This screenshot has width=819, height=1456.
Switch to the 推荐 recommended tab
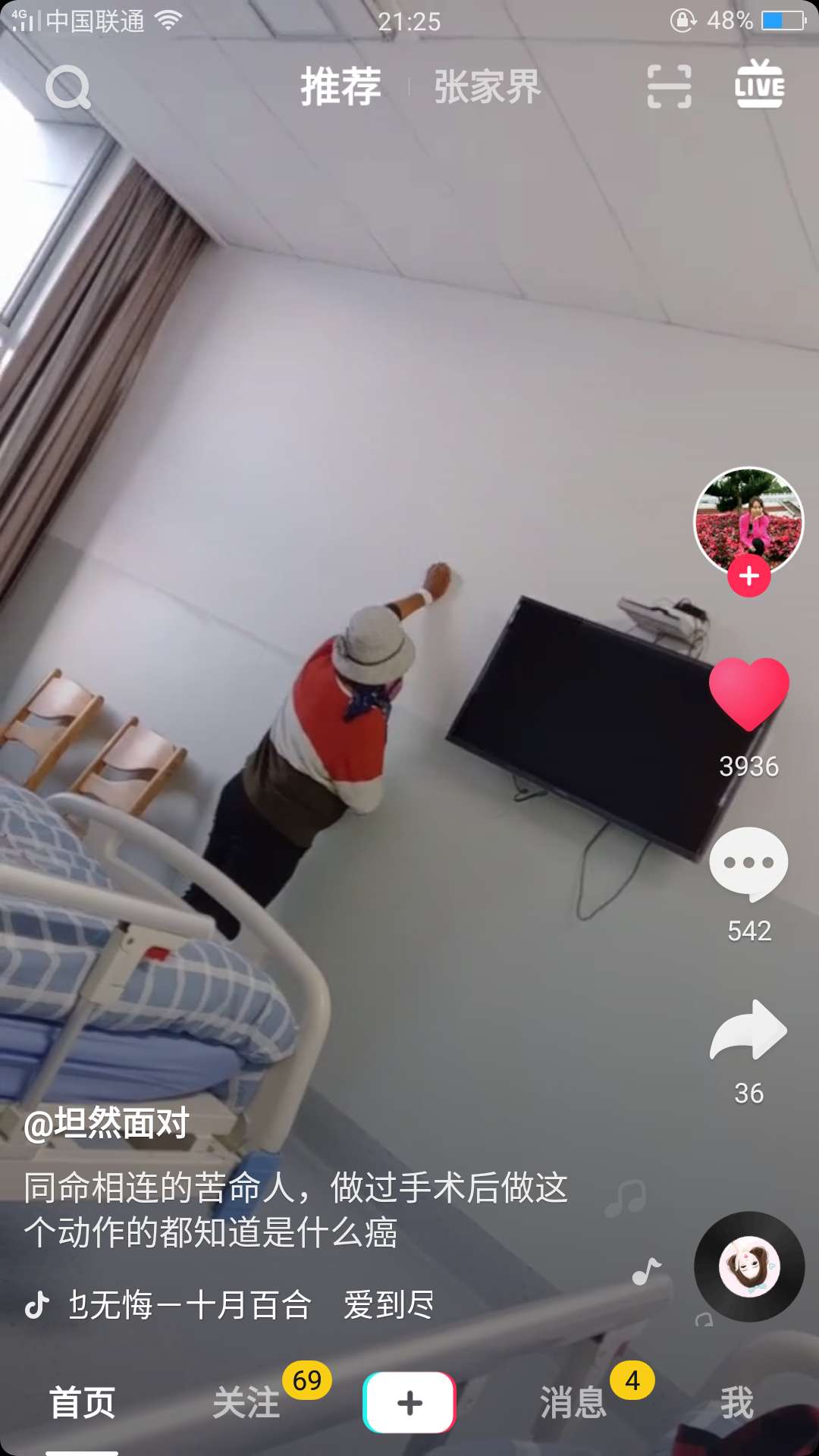(x=340, y=86)
